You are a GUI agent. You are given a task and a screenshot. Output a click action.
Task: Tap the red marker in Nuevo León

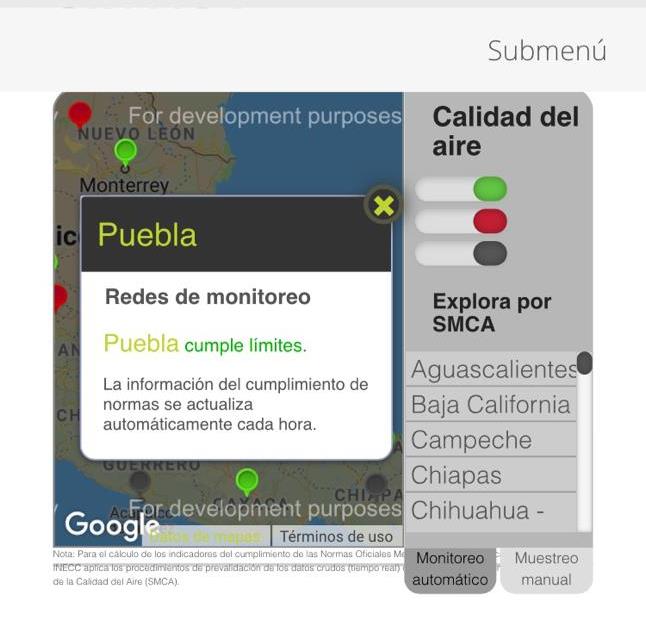(x=80, y=113)
